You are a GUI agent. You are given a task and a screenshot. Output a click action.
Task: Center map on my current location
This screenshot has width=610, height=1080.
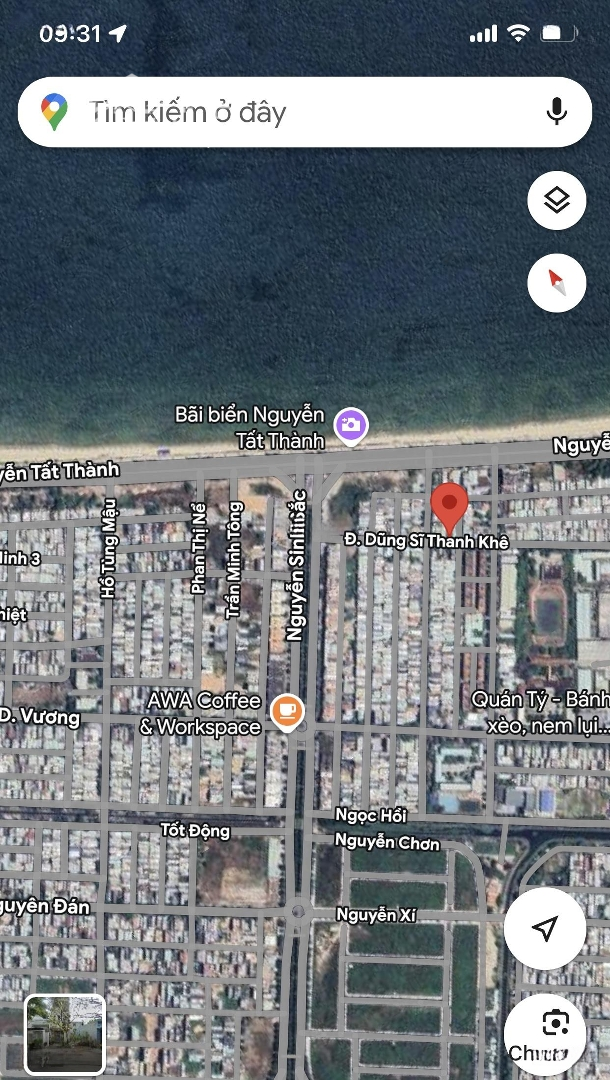pyautogui.click(x=544, y=929)
